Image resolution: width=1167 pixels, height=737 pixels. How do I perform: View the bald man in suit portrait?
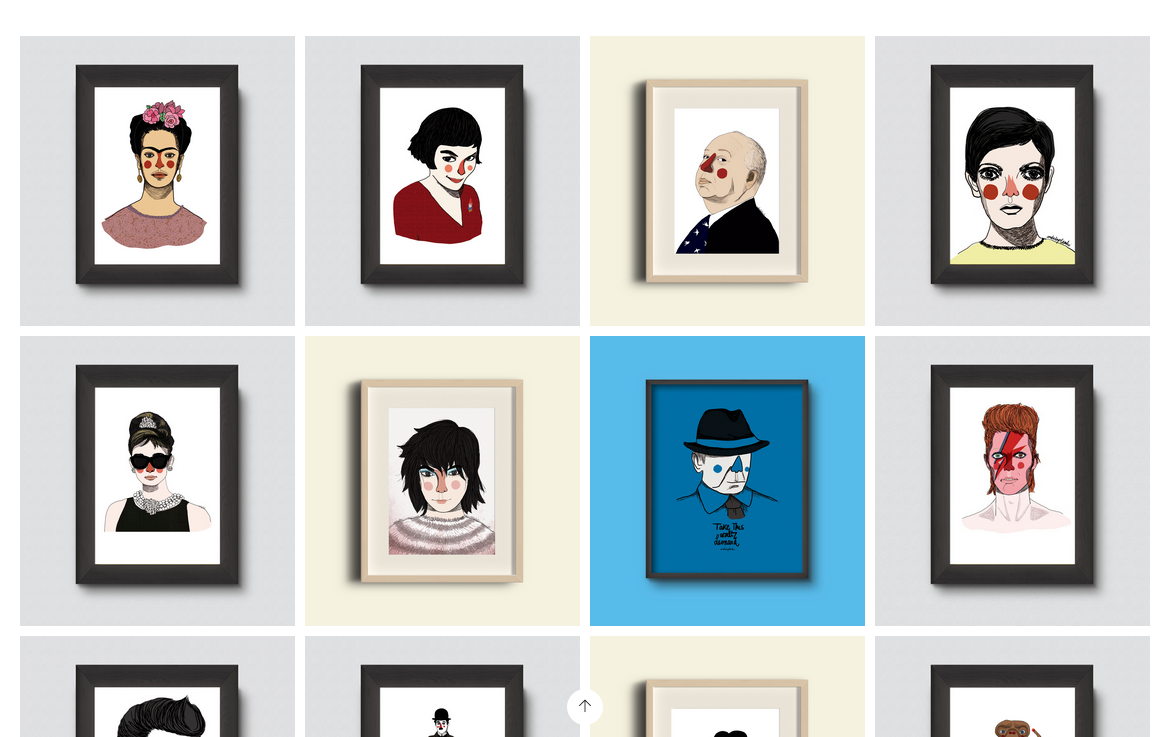[x=727, y=180]
